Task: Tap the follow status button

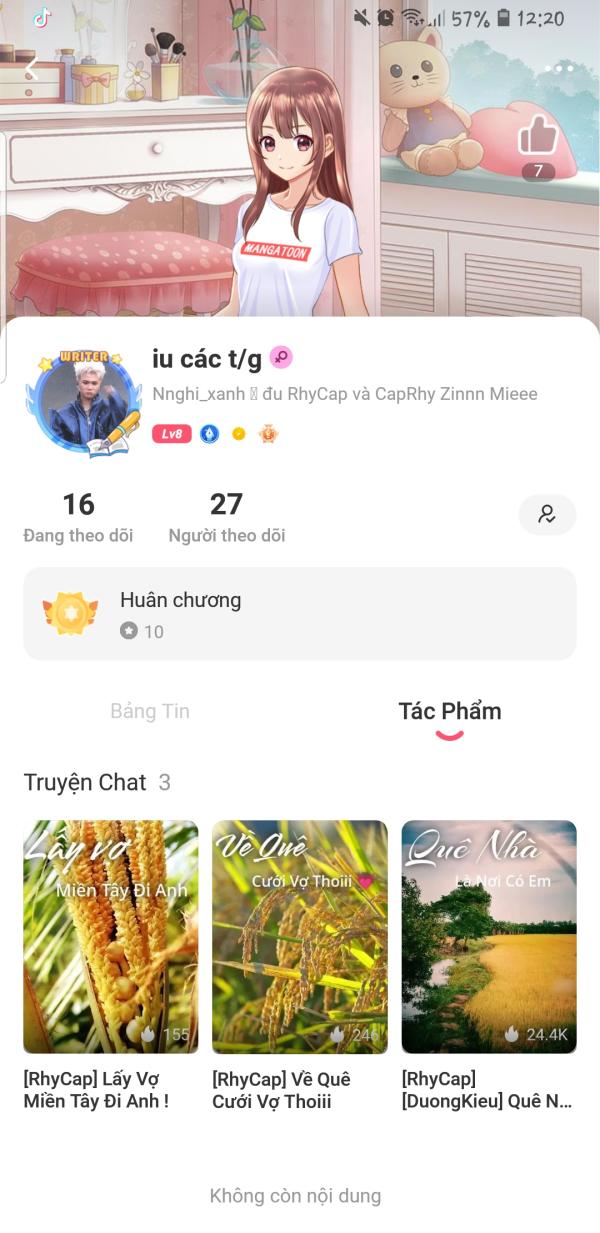Action: [x=547, y=514]
